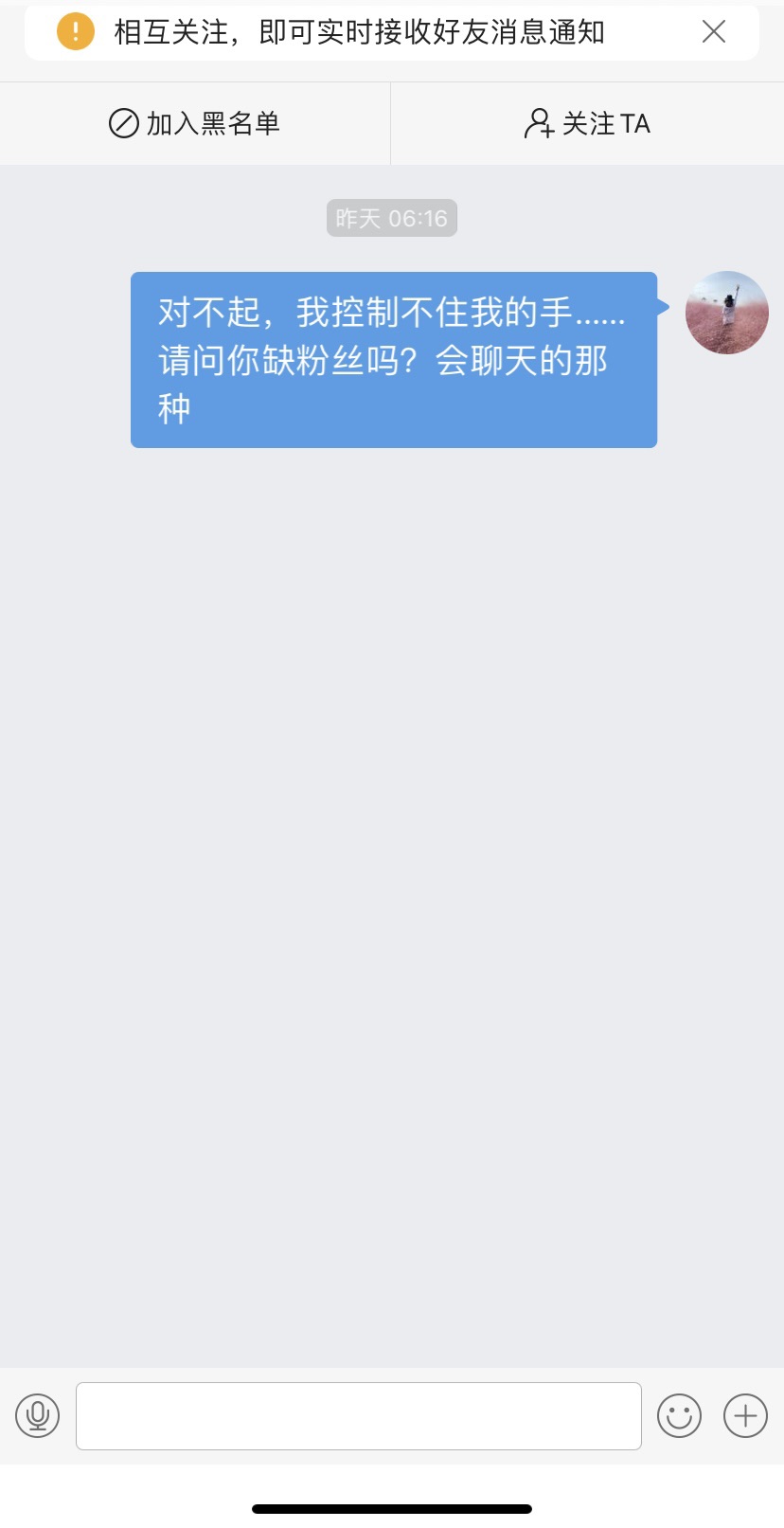The height and width of the screenshot is (1528, 784).
Task: Switch to voice input with microphone icon
Action: coord(38,1416)
